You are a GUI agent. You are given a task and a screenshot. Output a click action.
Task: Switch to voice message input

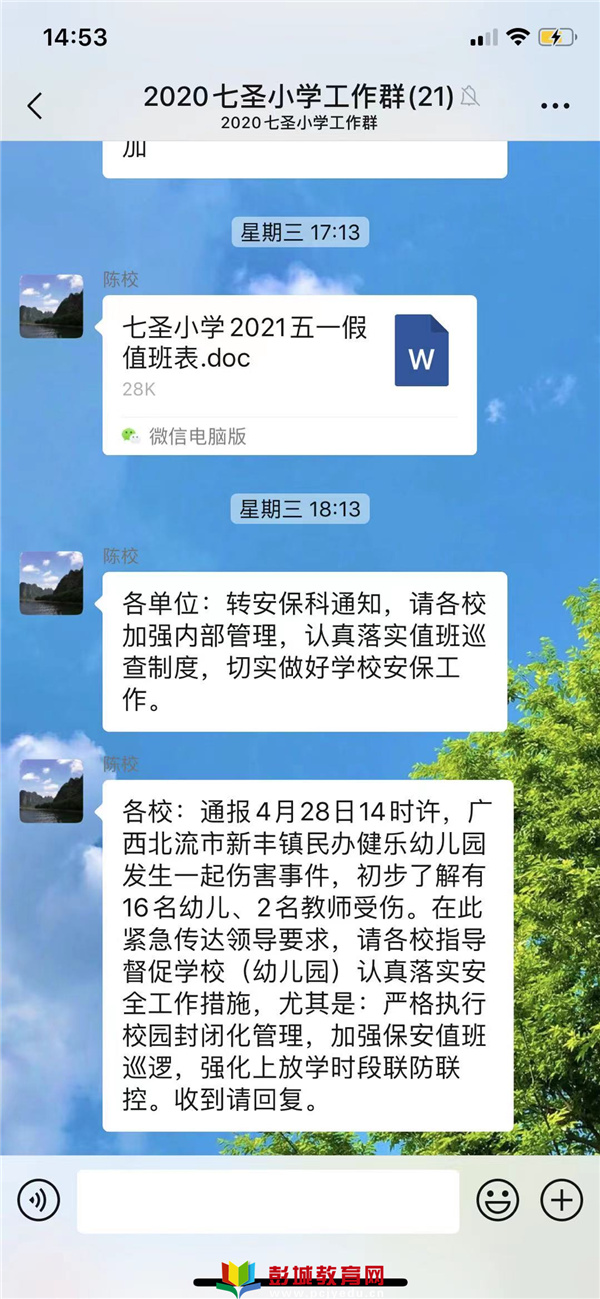tap(38, 1199)
